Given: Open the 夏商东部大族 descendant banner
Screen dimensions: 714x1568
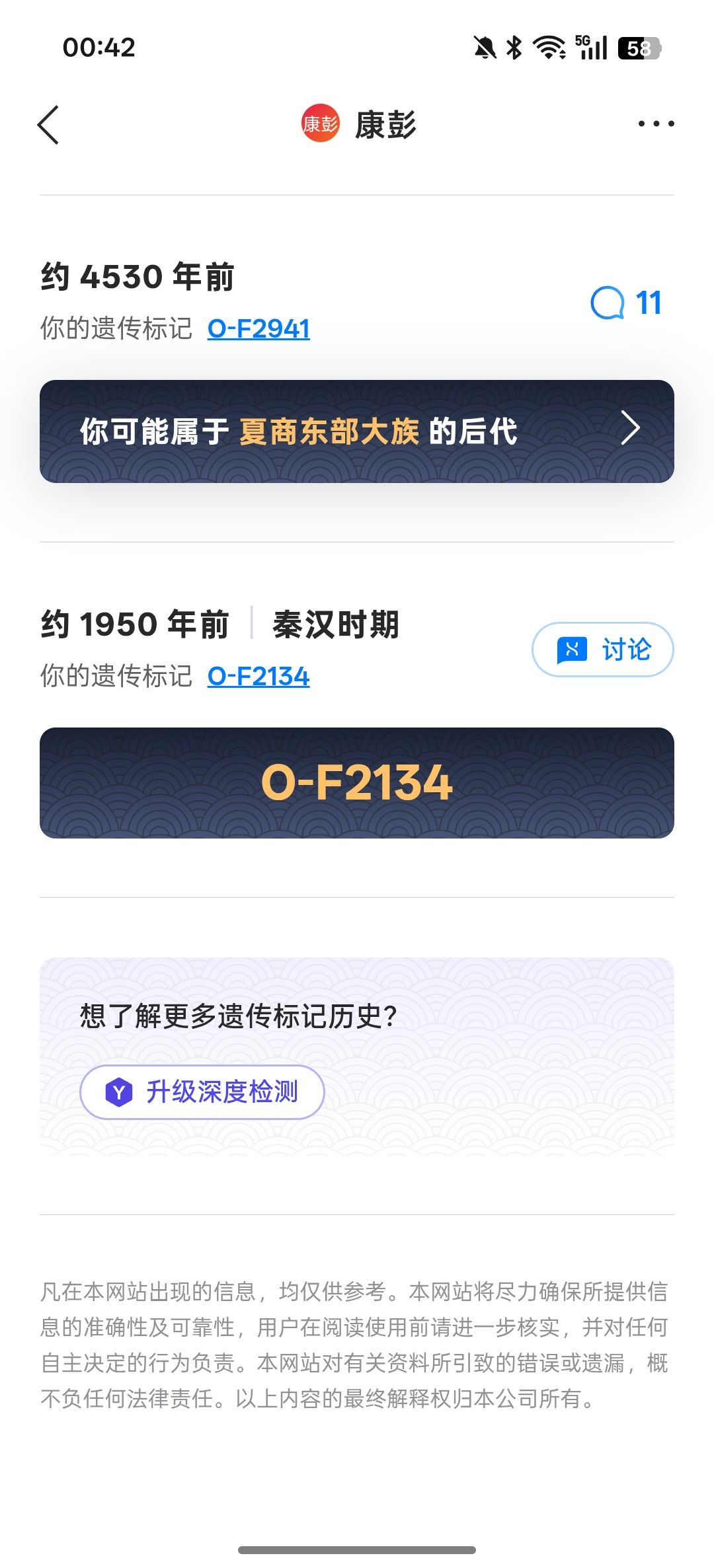Looking at the screenshot, I should (x=357, y=431).
